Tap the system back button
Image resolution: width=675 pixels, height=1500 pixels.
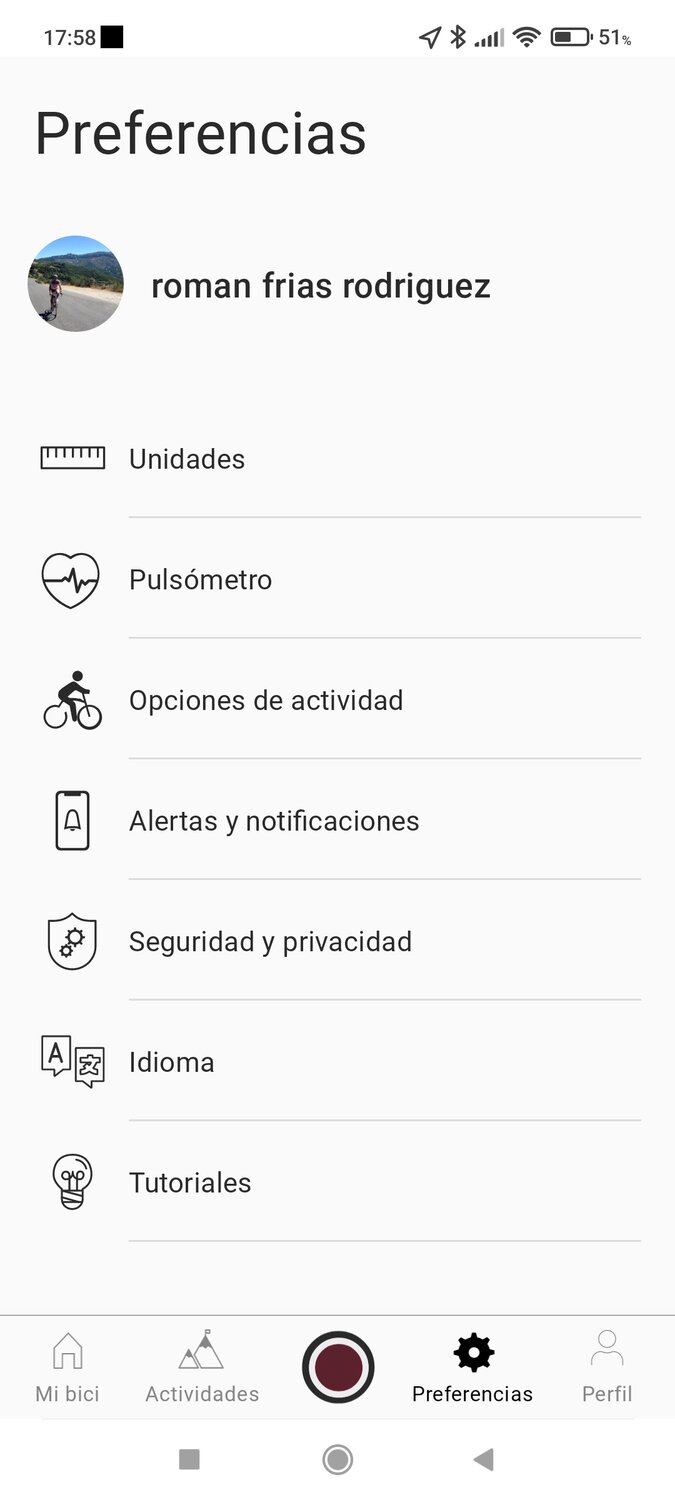(x=484, y=1460)
